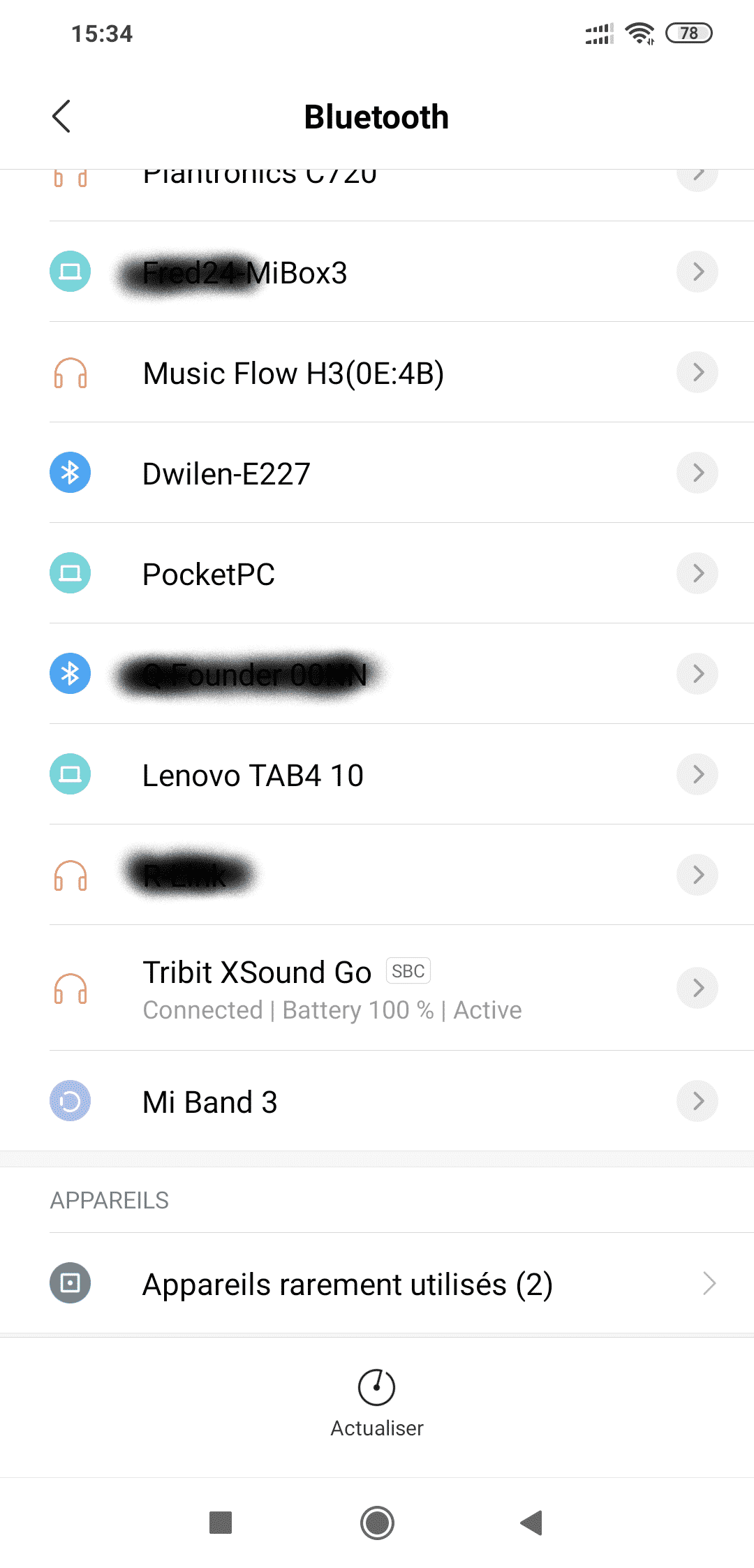Connect to Dwilen-E227

point(377,473)
